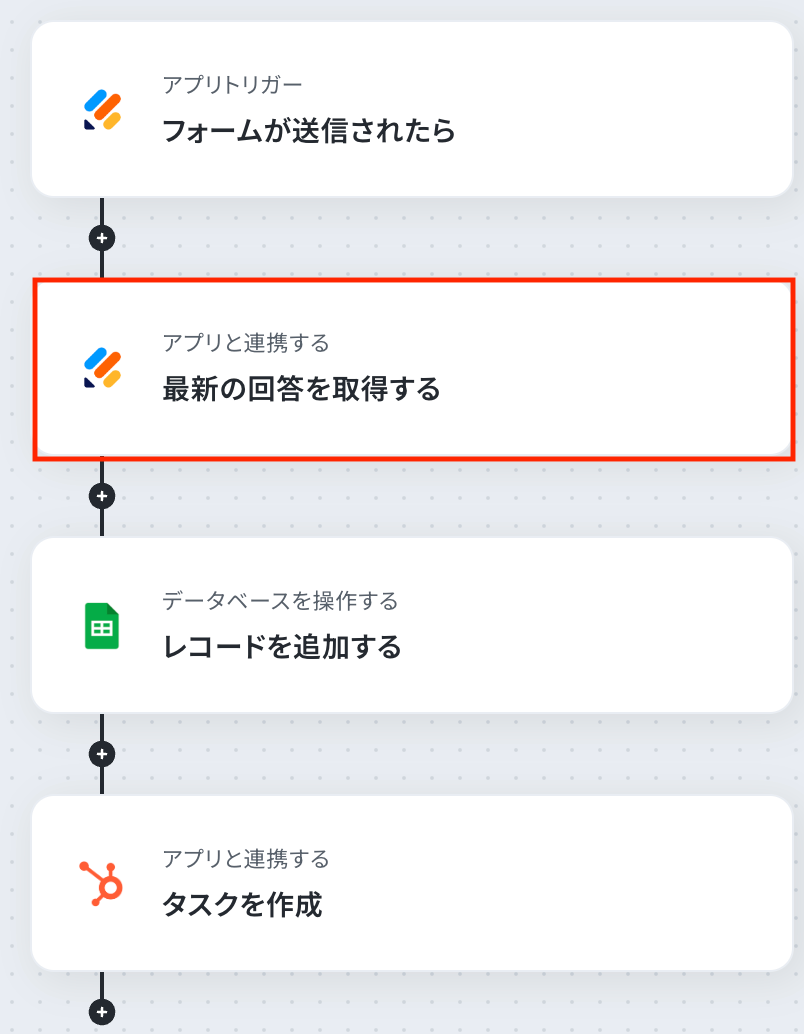Add a step below 最新の回答を取得する

102,496
